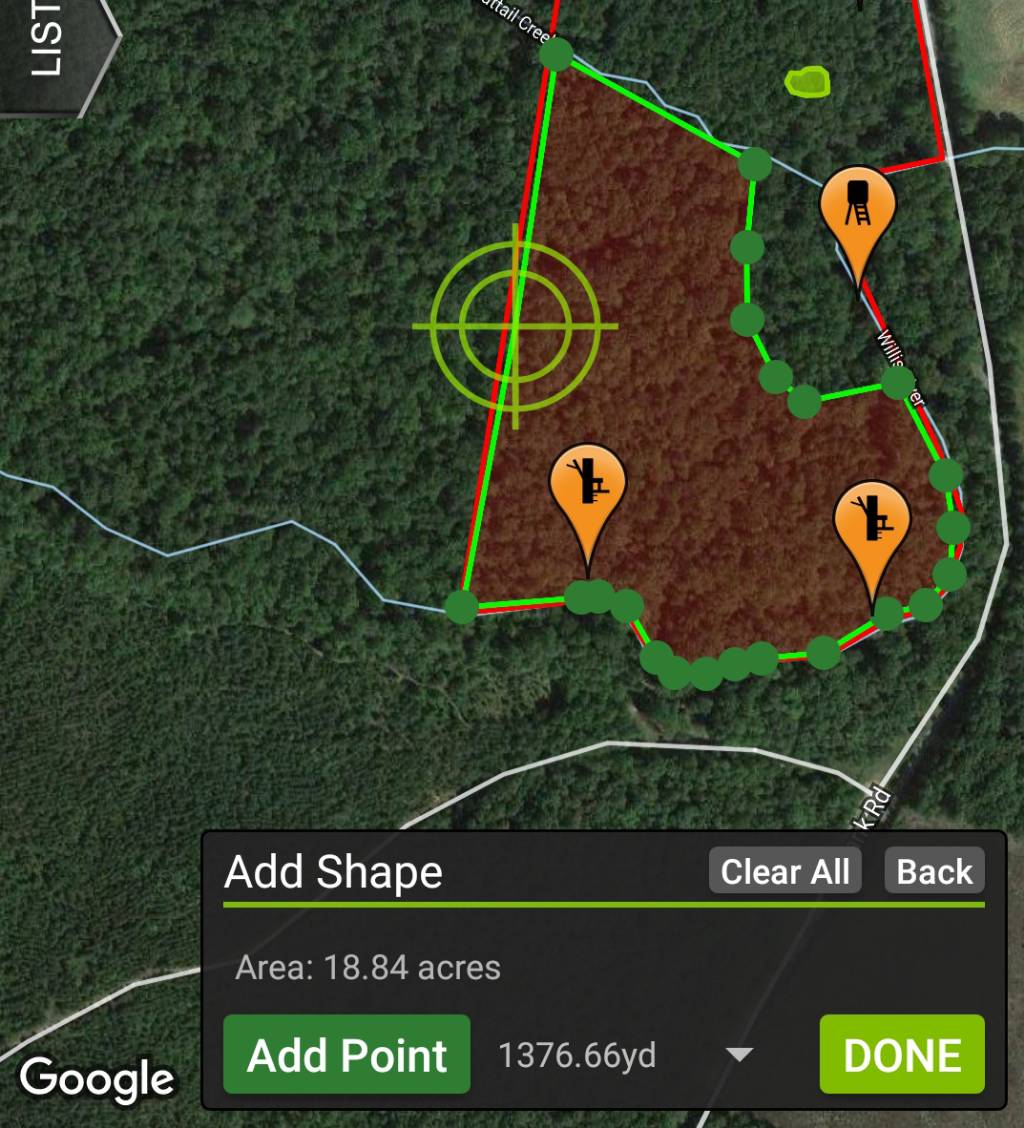Screen dimensions: 1024x1128
Task: Tap DONE to finish the shape
Action: pyautogui.click(x=902, y=1055)
